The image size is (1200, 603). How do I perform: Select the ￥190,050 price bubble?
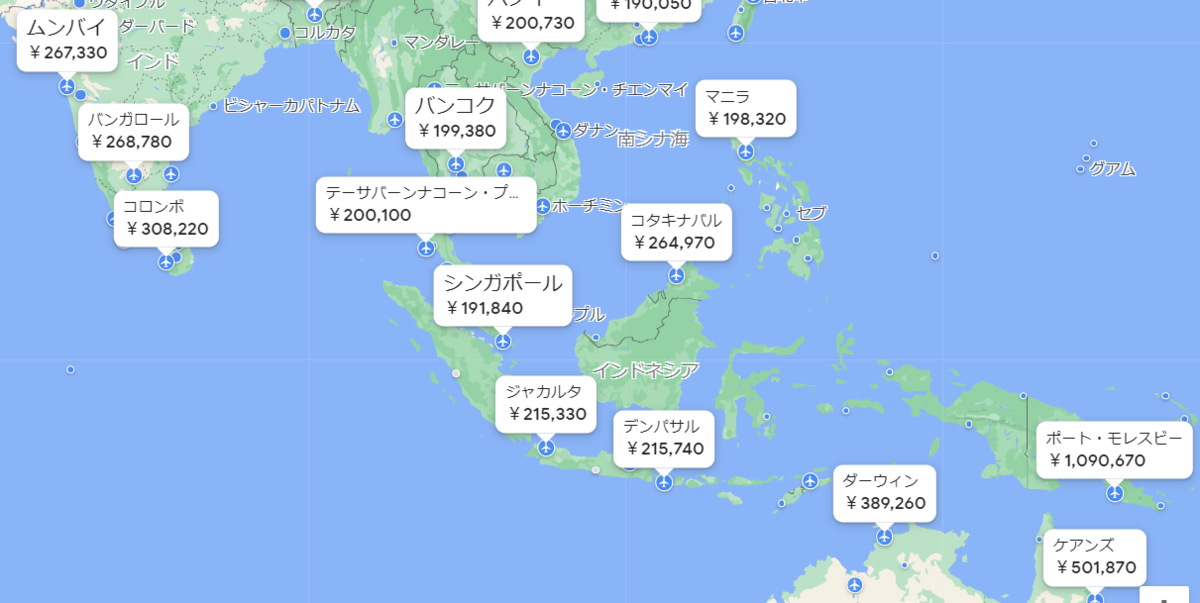tap(648, 8)
